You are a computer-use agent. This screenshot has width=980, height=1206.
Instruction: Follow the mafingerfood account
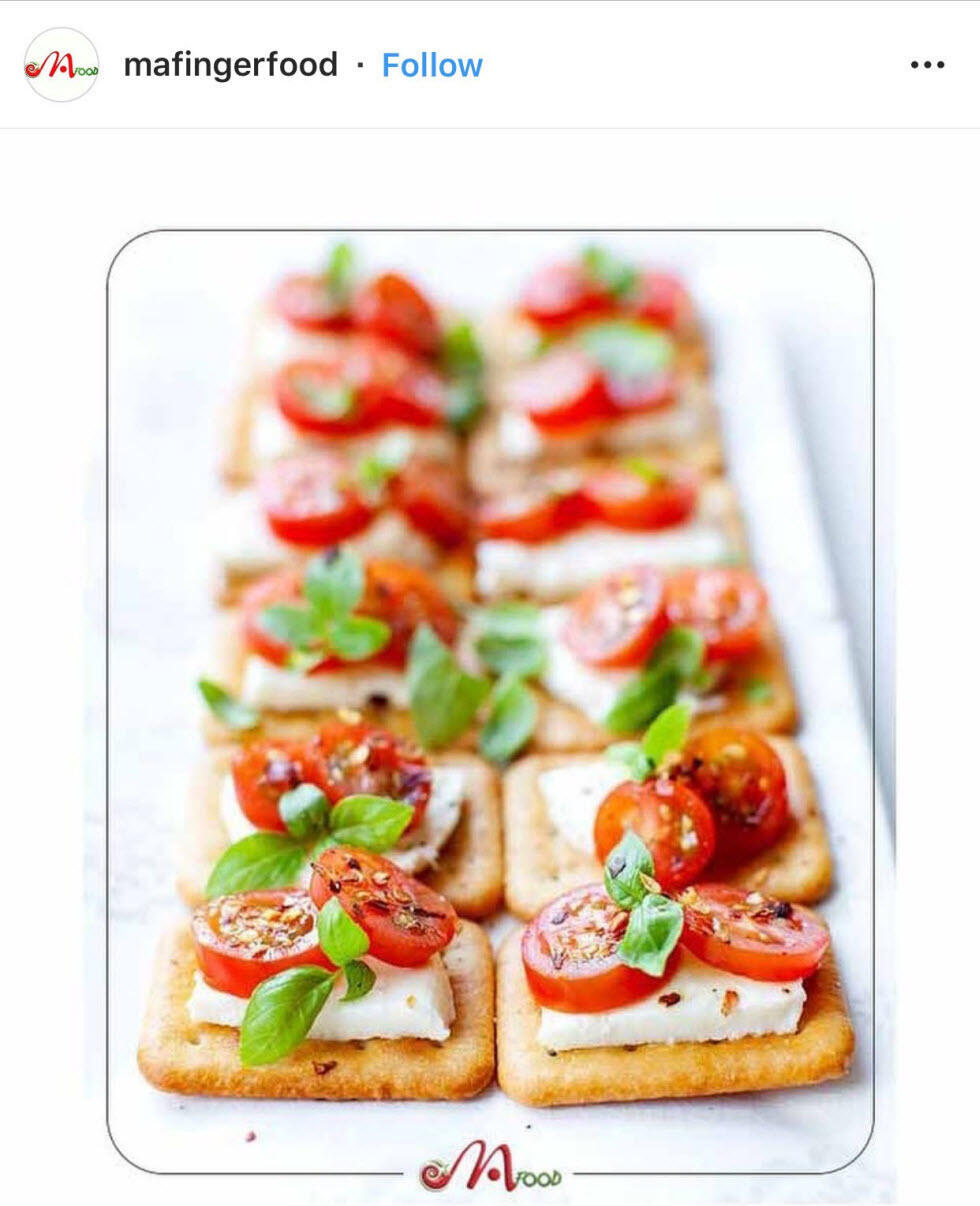pyautogui.click(x=431, y=65)
